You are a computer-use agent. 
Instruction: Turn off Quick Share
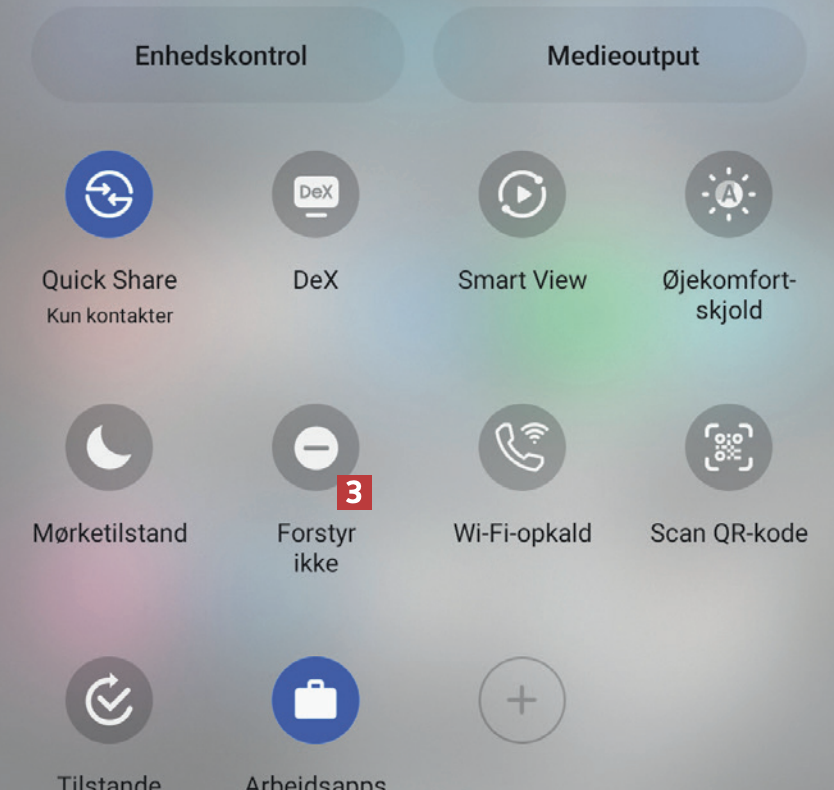109,194
